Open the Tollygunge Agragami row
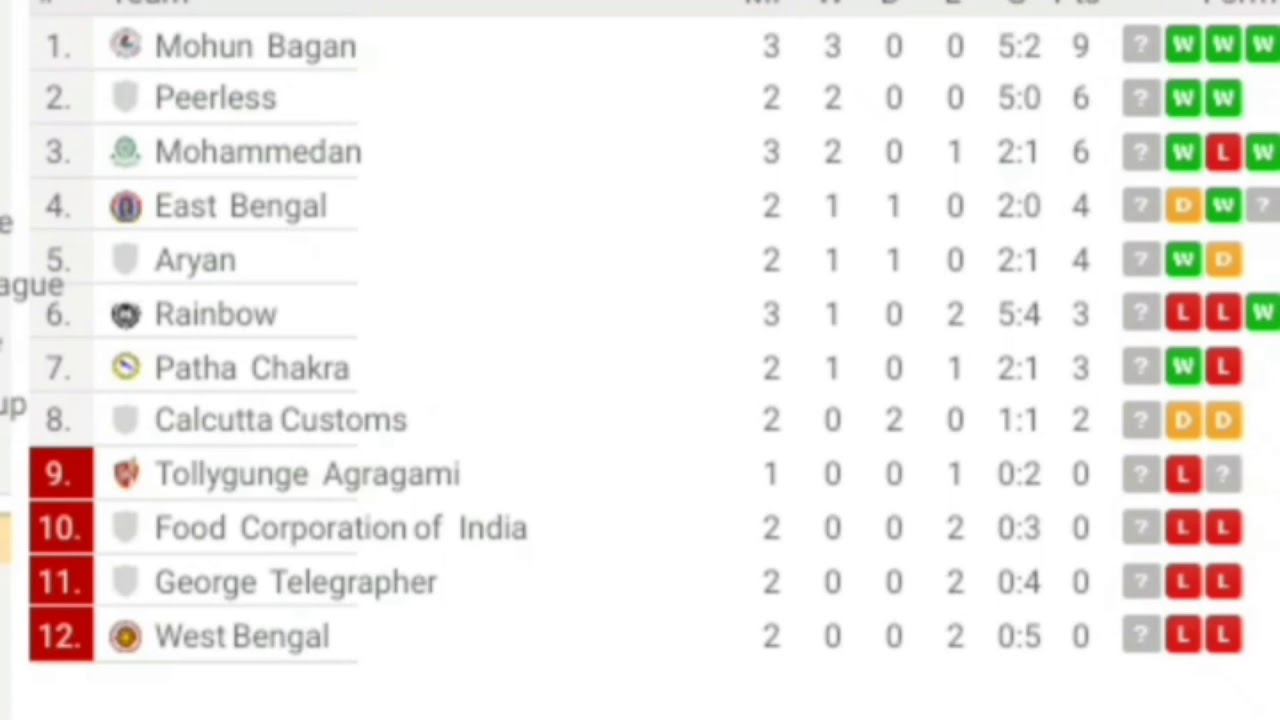The height and width of the screenshot is (720, 1280). click(x=306, y=474)
